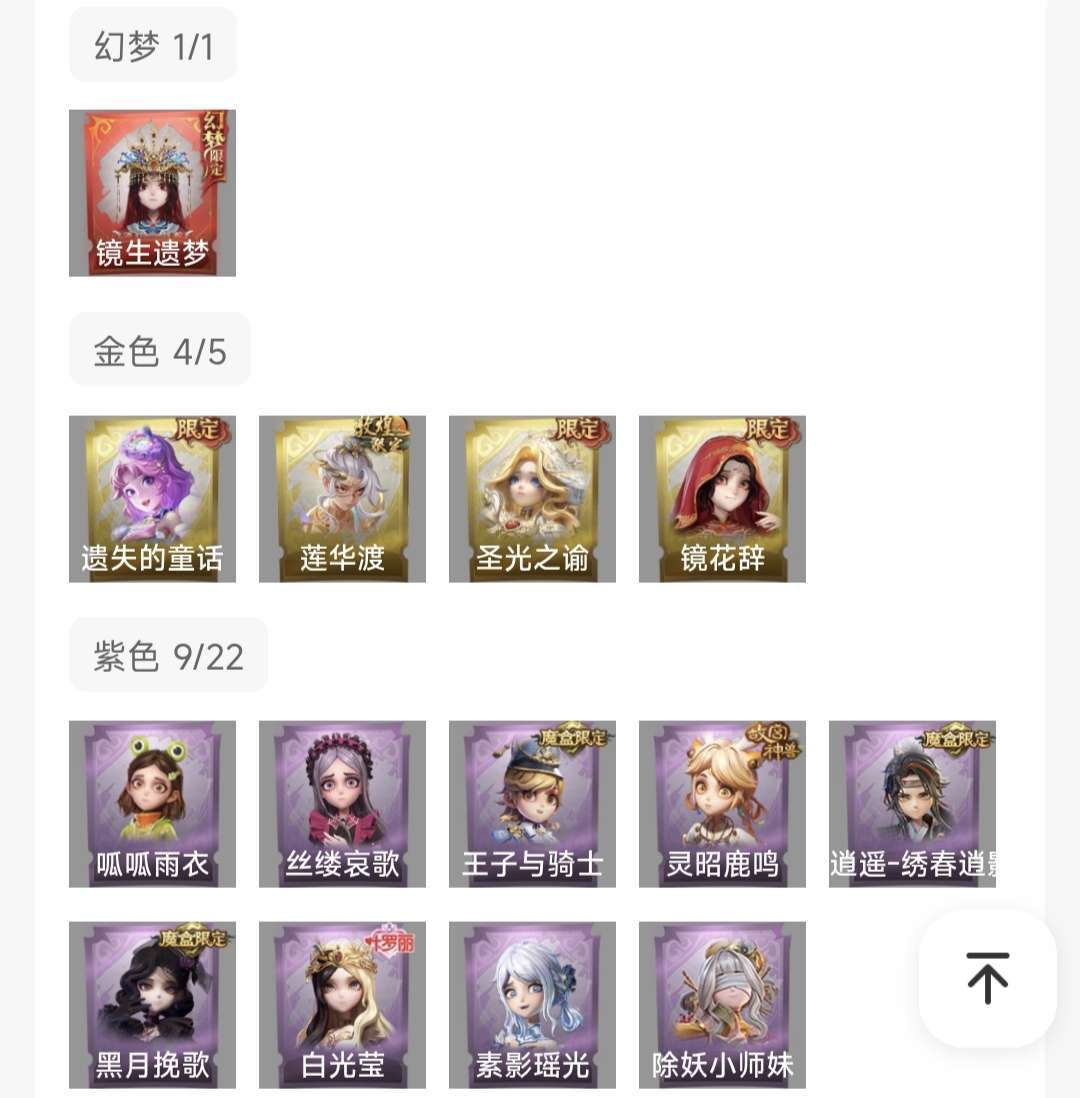The image size is (1080, 1098).
Task: Open the 黑月挽歌 avatar card
Action: point(152,1005)
